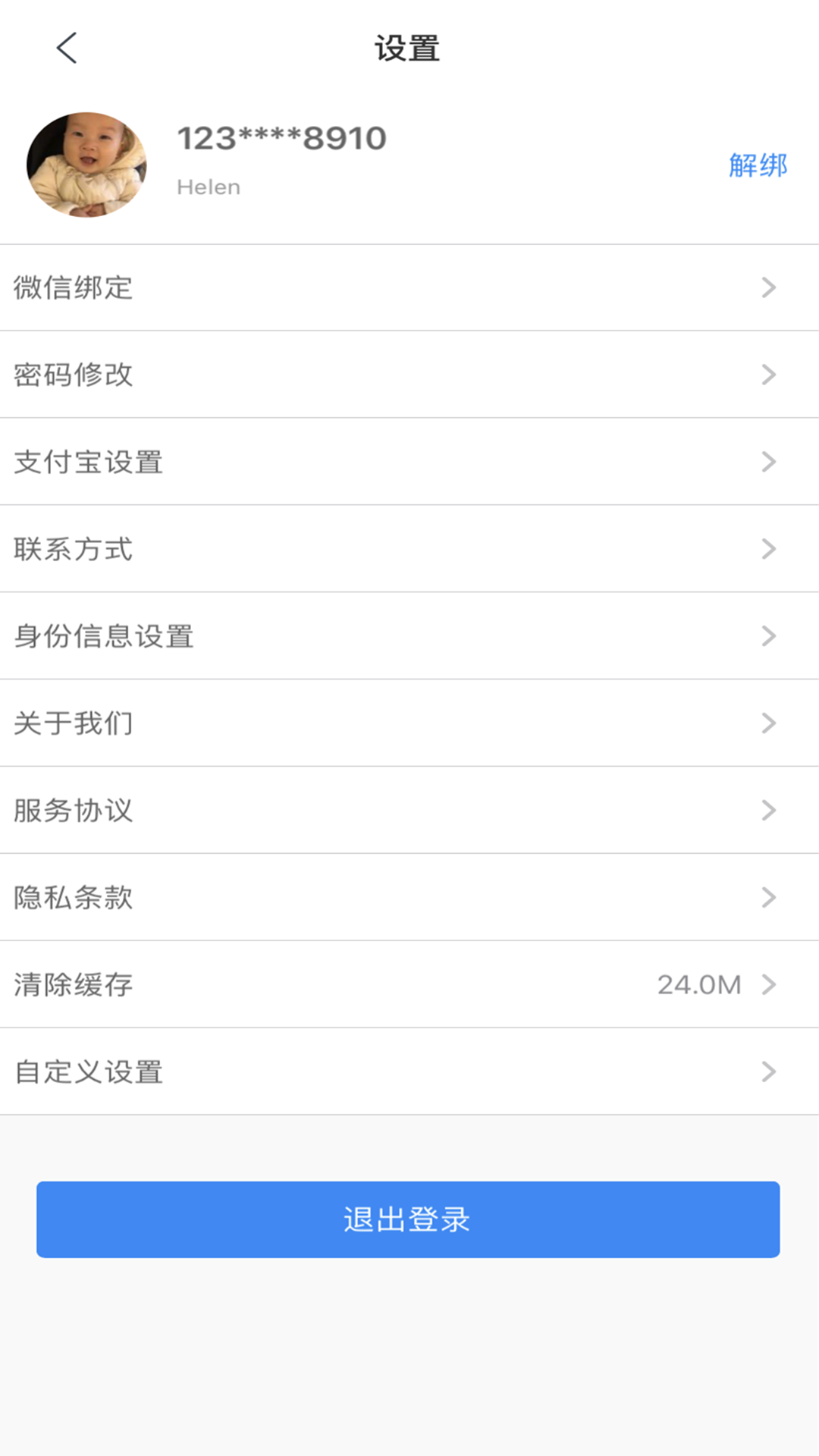The image size is (819, 1456).
Task: View the 服务协议
Action: click(x=409, y=811)
